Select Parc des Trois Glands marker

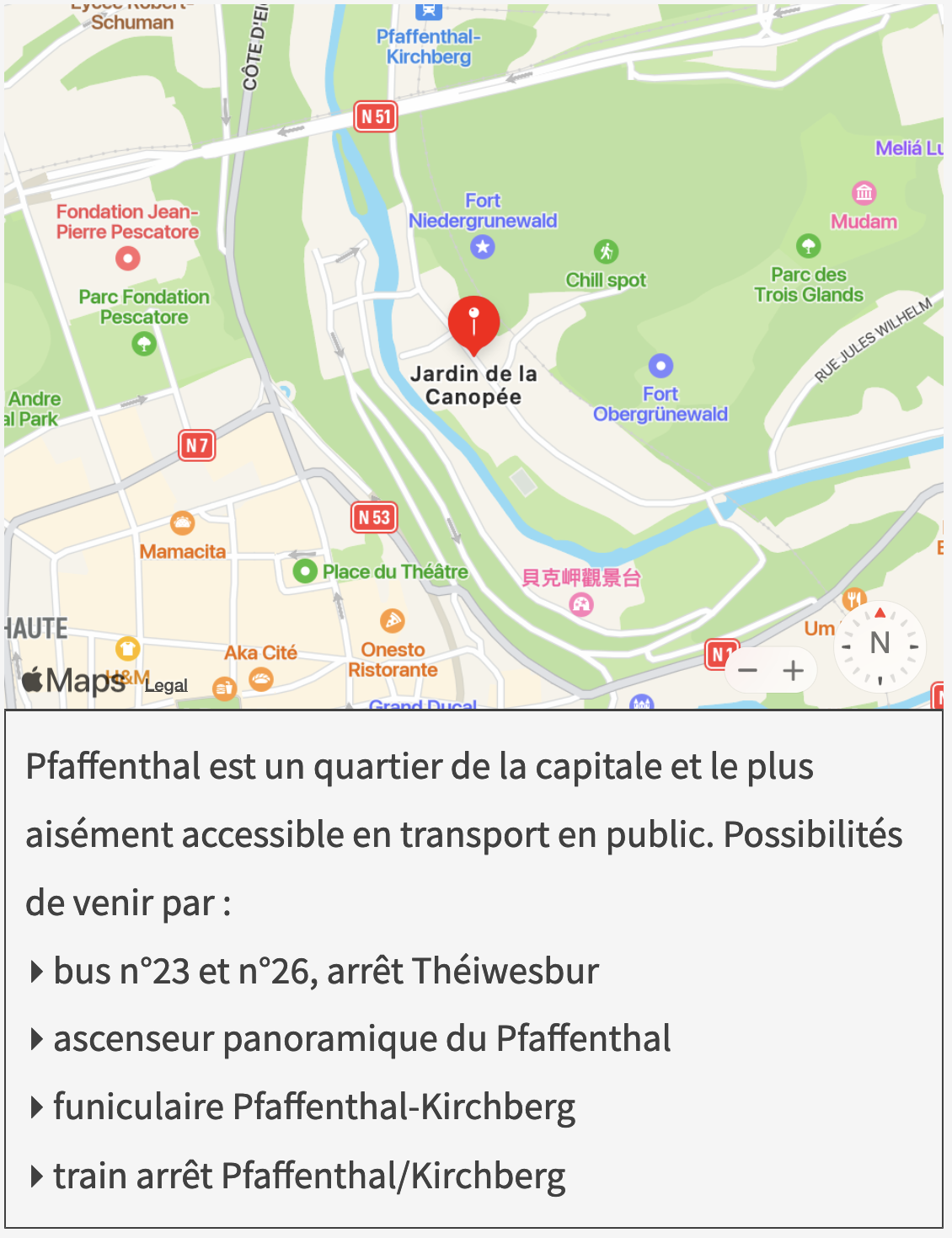pos(808,246)
